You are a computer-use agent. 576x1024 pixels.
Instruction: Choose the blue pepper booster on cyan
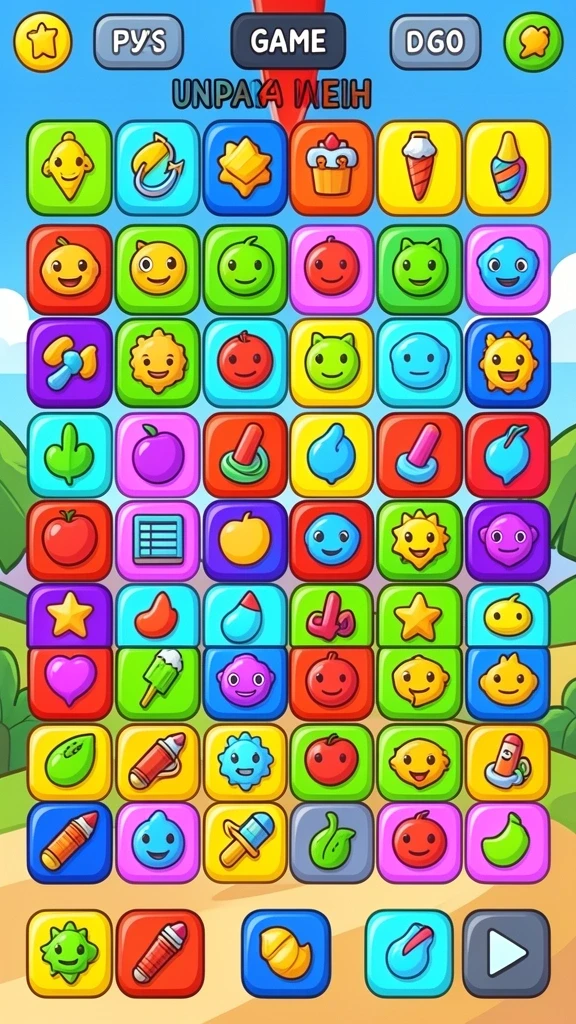[409, 953]
